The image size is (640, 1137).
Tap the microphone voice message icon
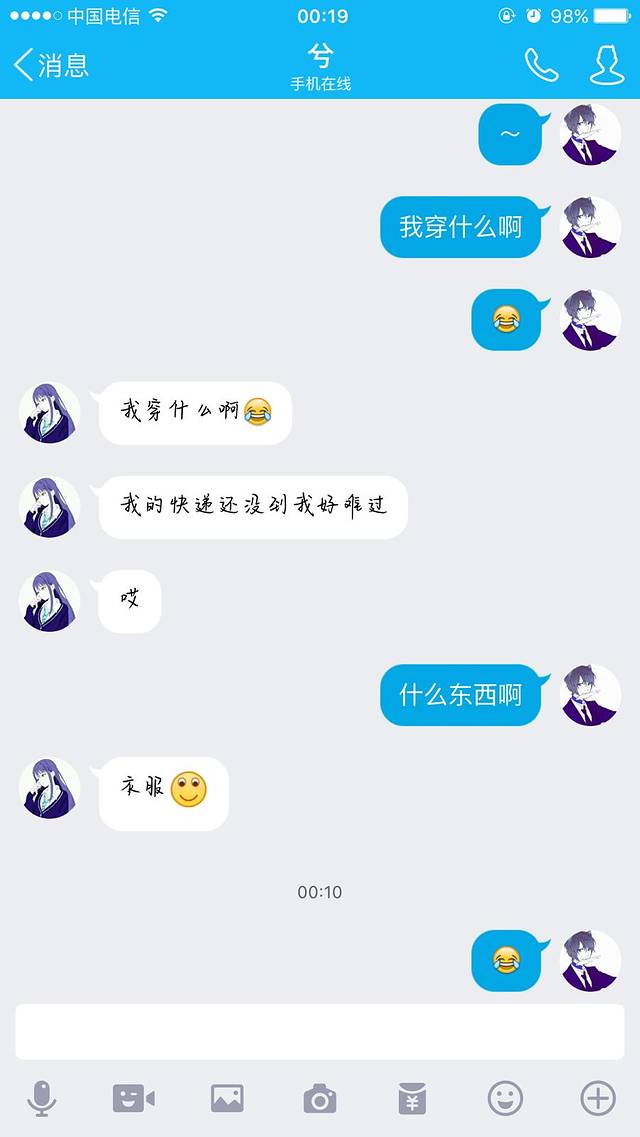coord(42,1099)
